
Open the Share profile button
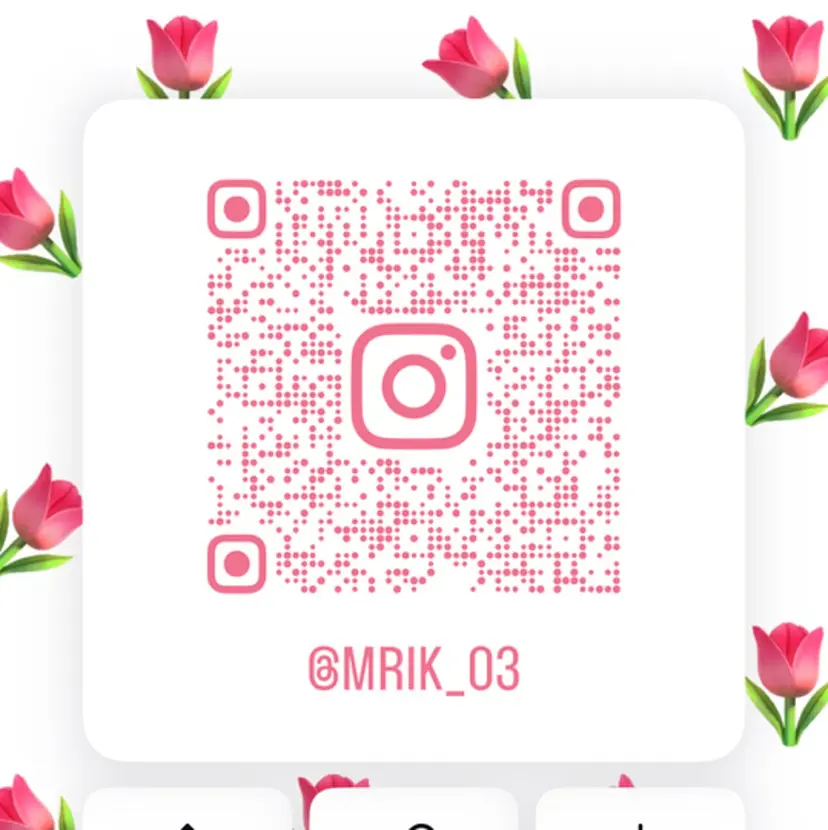(x=187, y=814)
